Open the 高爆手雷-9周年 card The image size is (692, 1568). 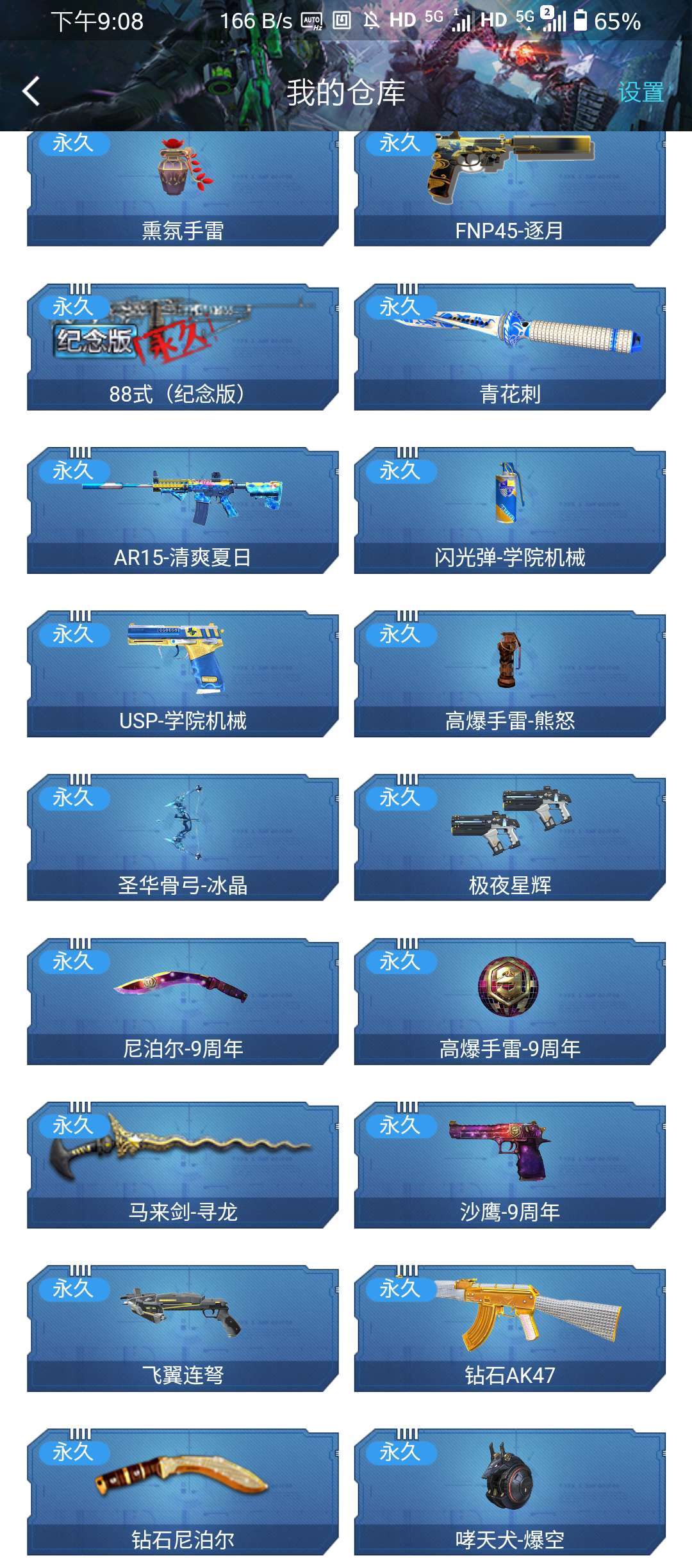(510, 1002)
